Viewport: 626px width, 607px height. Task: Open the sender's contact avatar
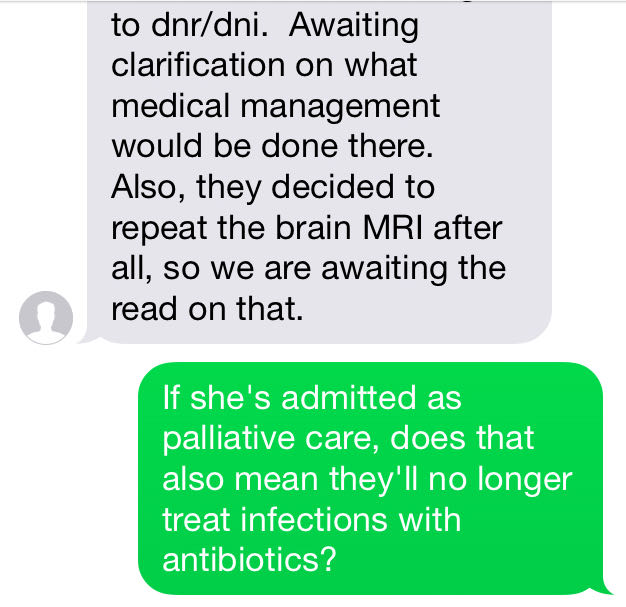point(46,318)
